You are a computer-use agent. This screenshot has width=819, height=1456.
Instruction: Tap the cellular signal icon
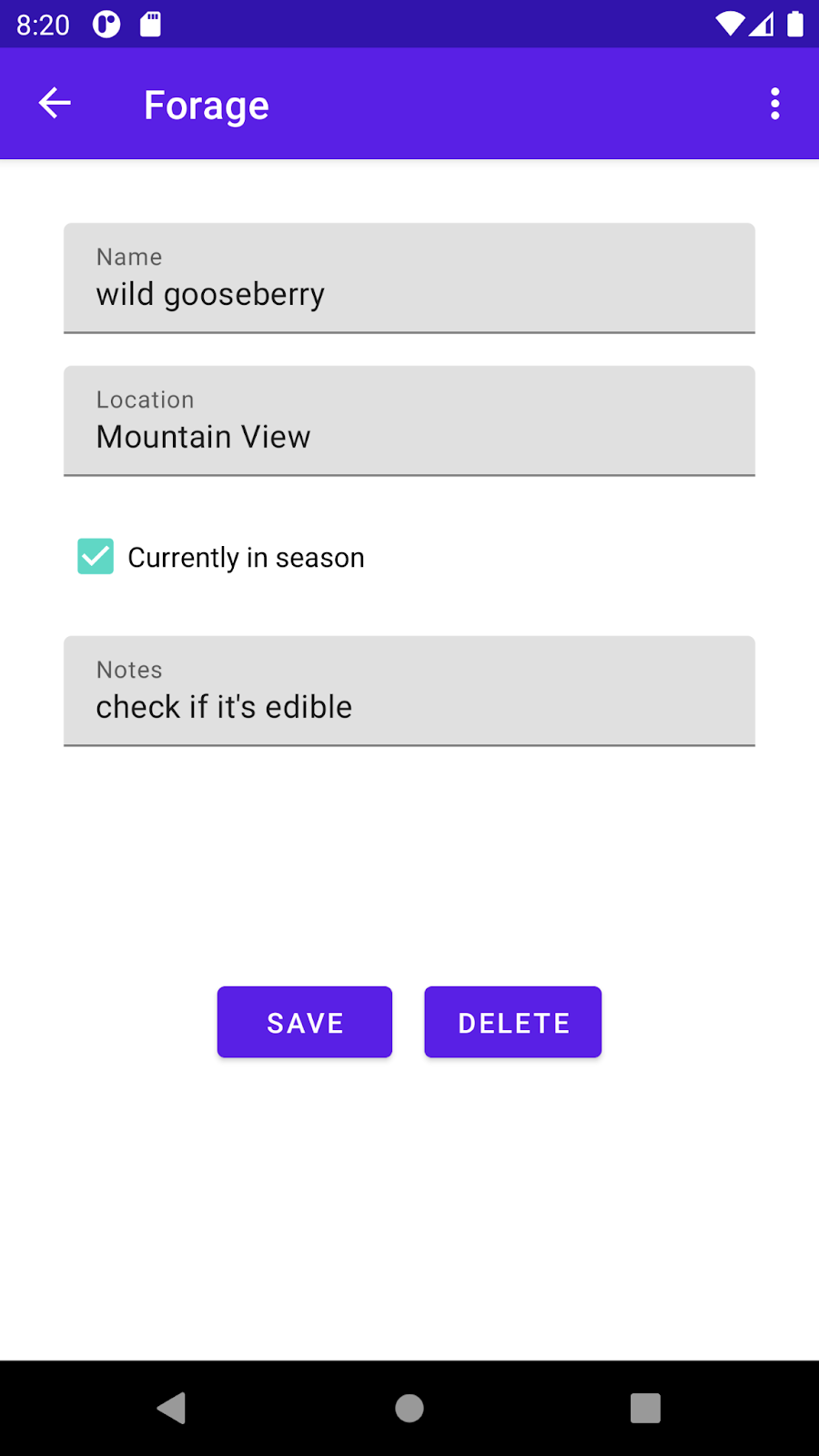[764, 25]
